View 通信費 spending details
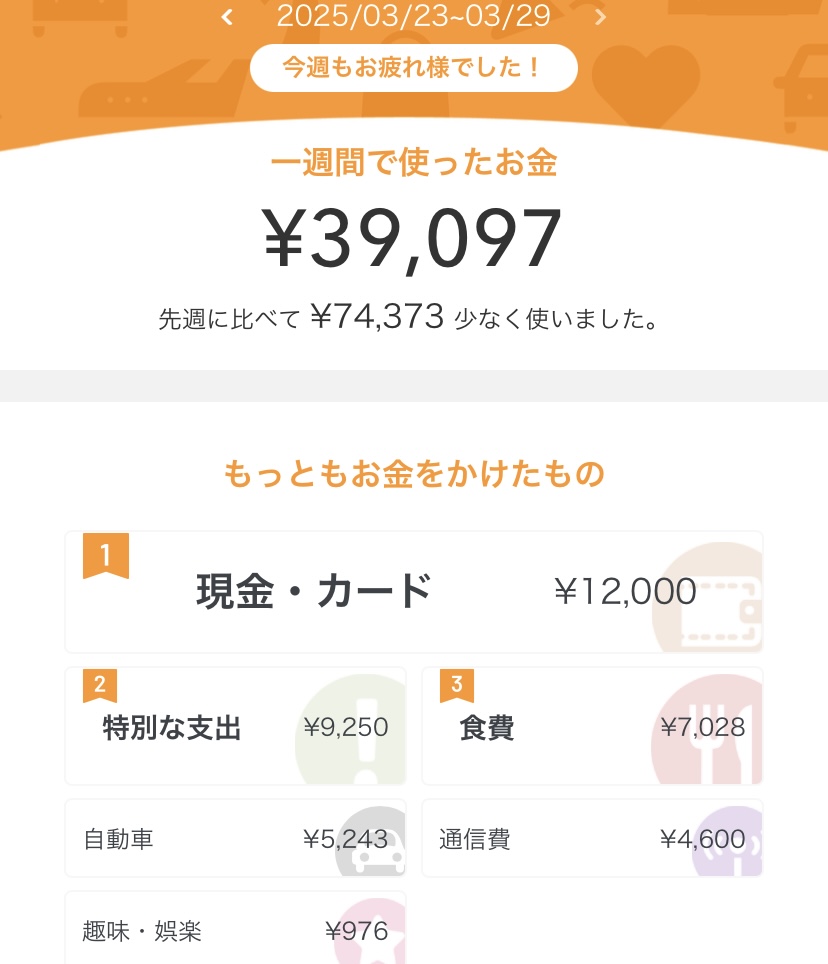The image size is (828, 964). pyautogui.click(x=592, y=839)
